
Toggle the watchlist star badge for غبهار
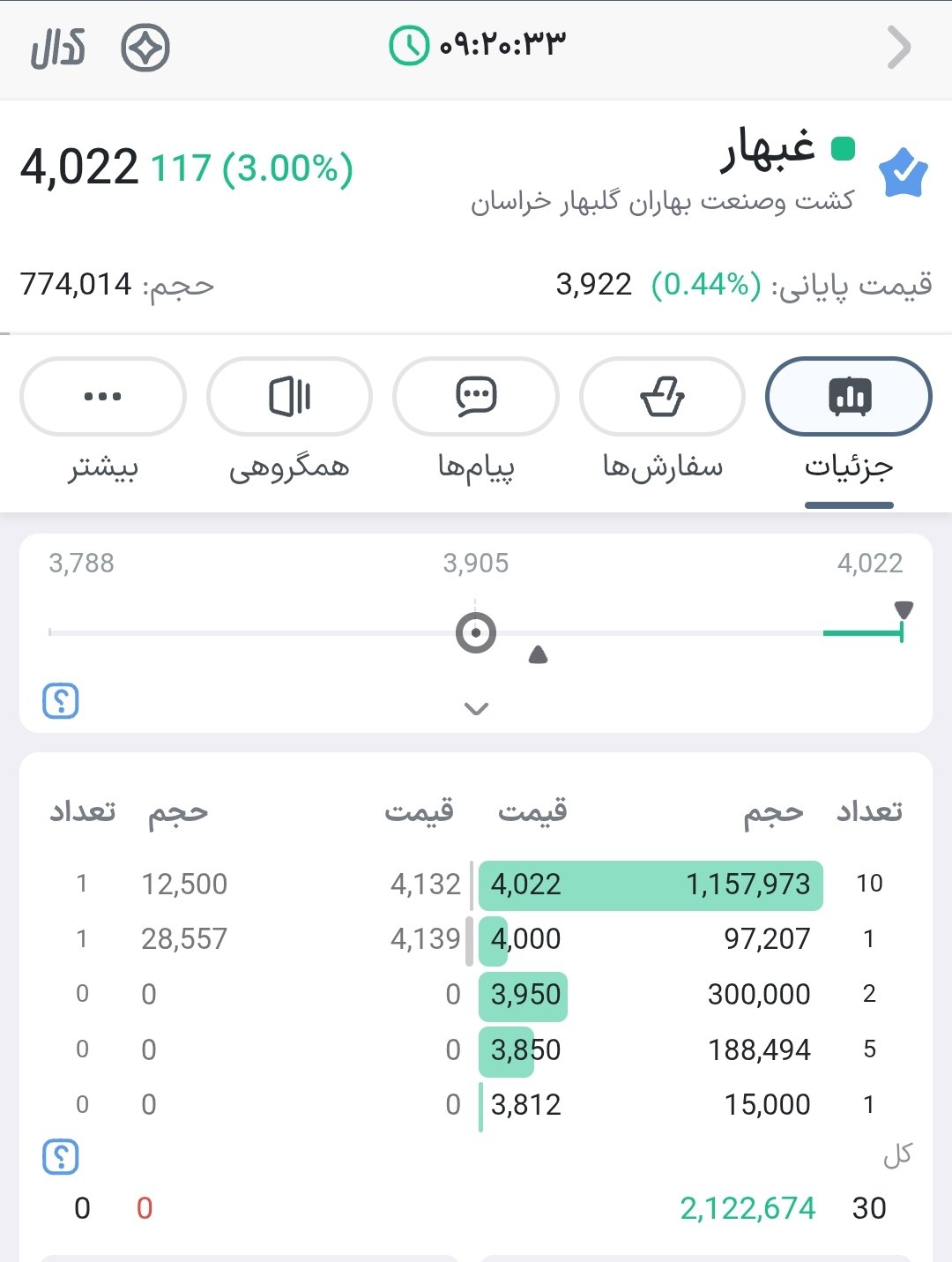tap(904, 173)
